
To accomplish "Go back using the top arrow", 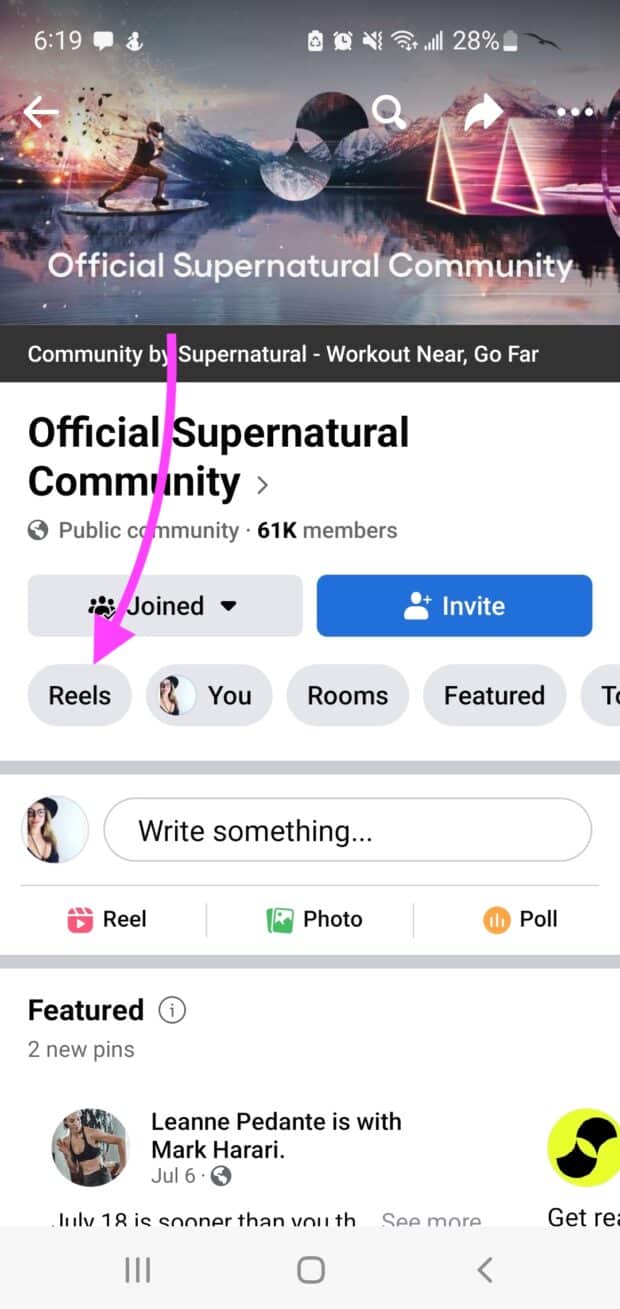I will (x=41, y=112).
